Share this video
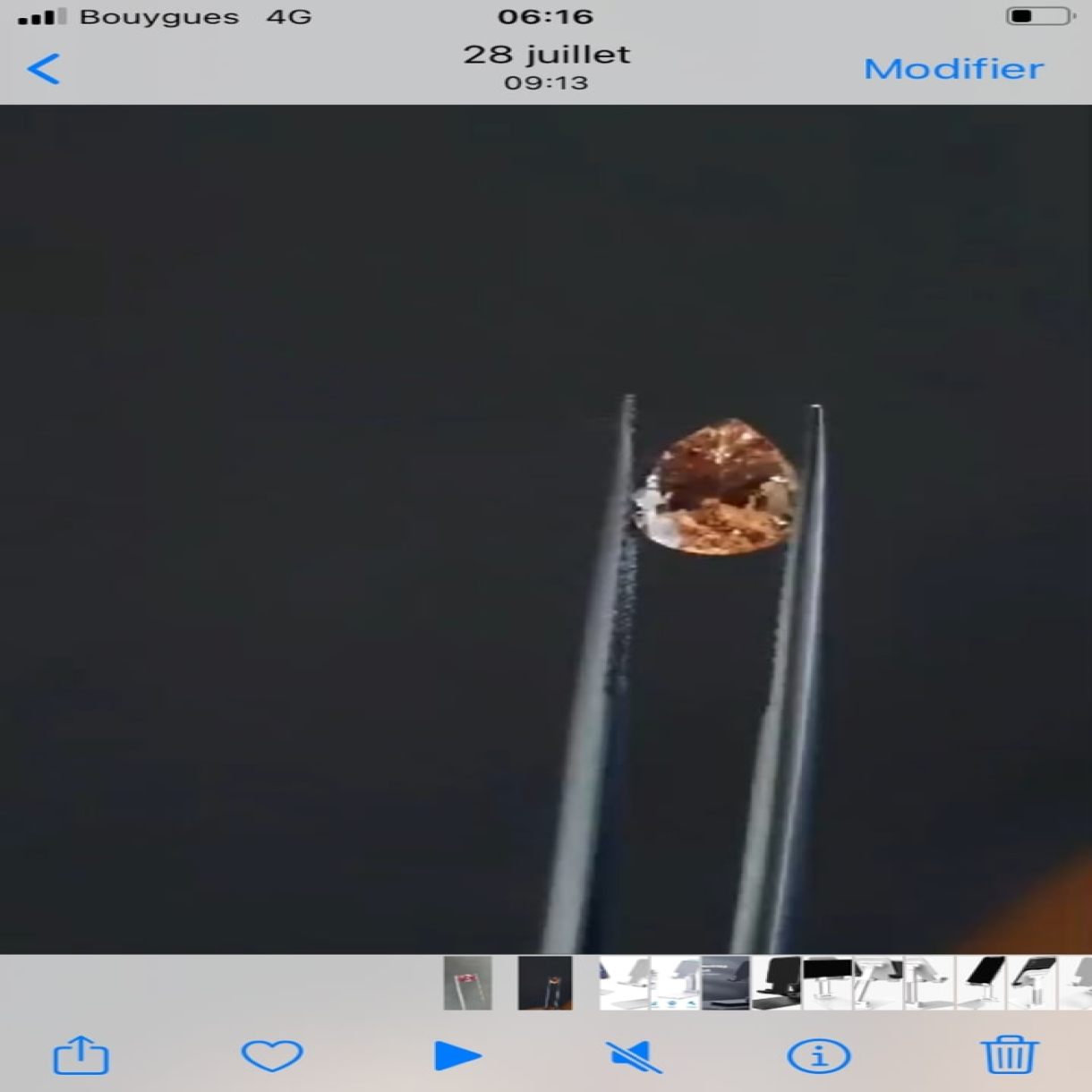This screenshot has width=1092, height=1092. 81,1055
